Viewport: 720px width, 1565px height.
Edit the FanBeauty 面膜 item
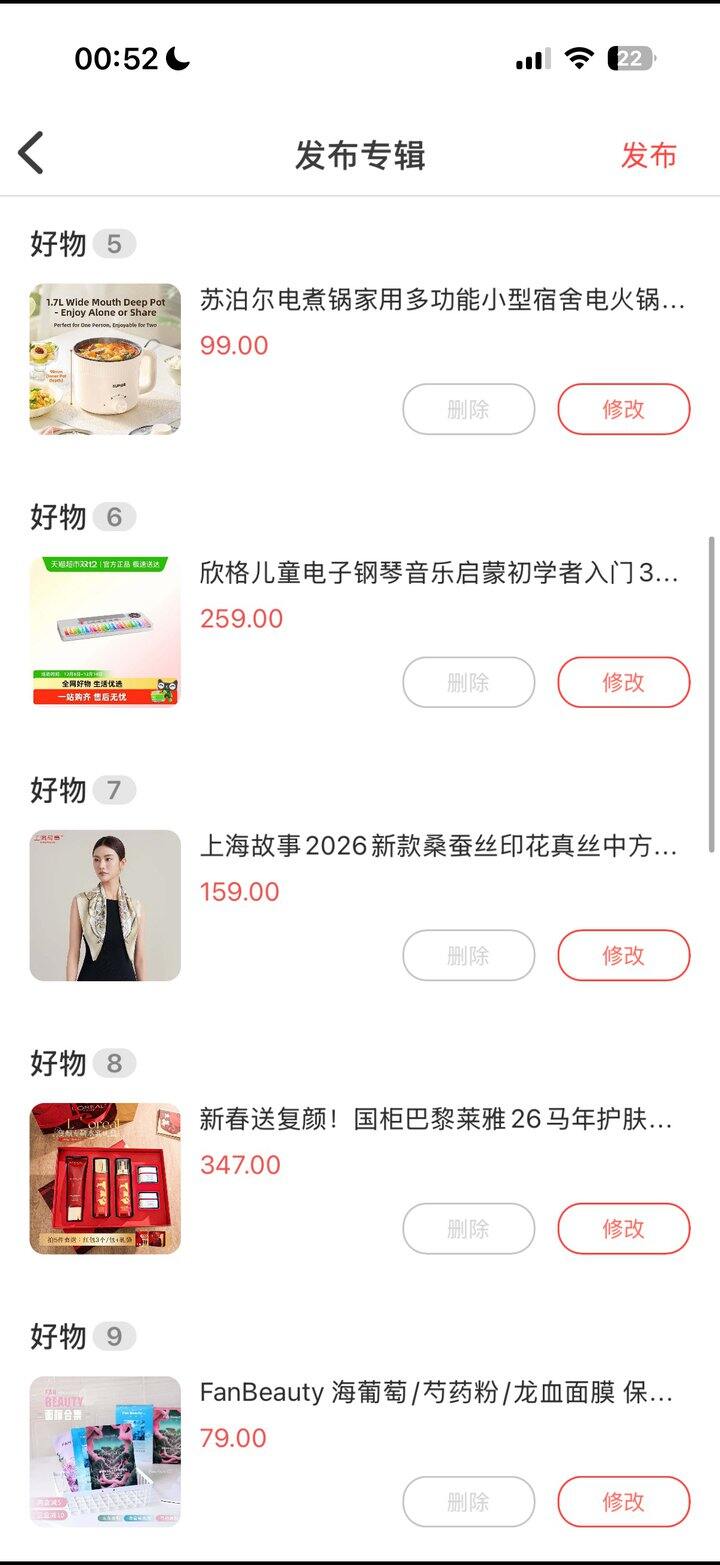point(623,1501)
